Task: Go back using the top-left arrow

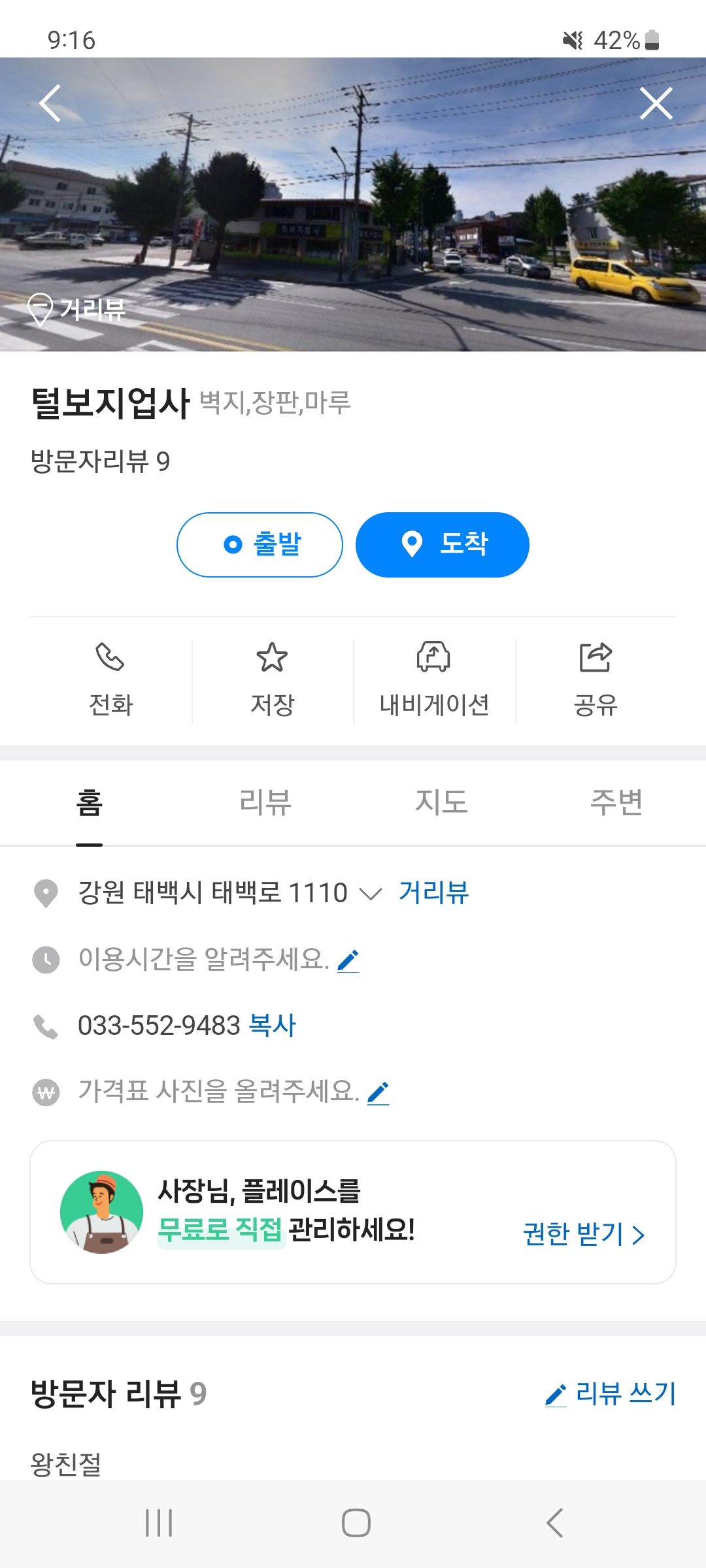Action: [x=50, y=103]
